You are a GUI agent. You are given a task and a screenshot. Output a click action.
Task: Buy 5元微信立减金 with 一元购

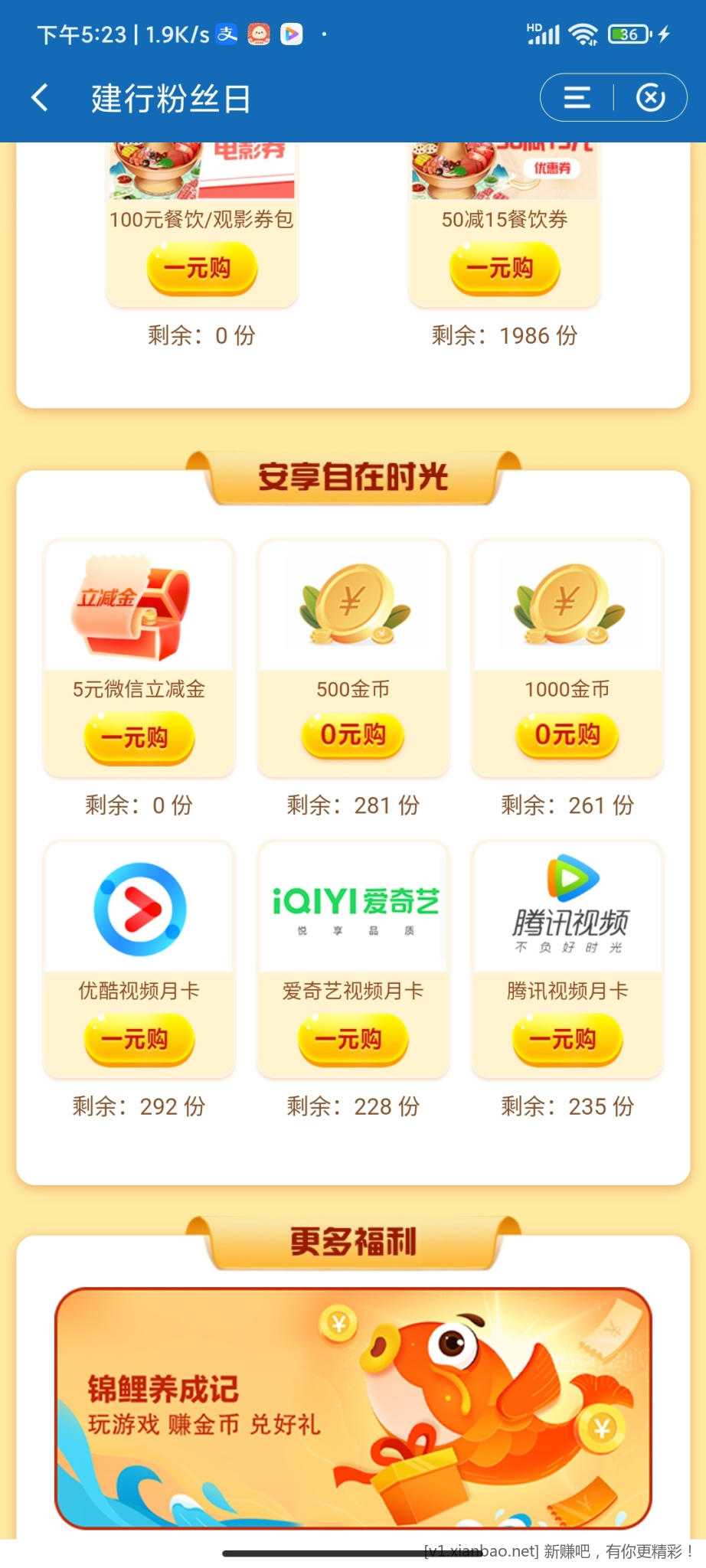point(139,738)
